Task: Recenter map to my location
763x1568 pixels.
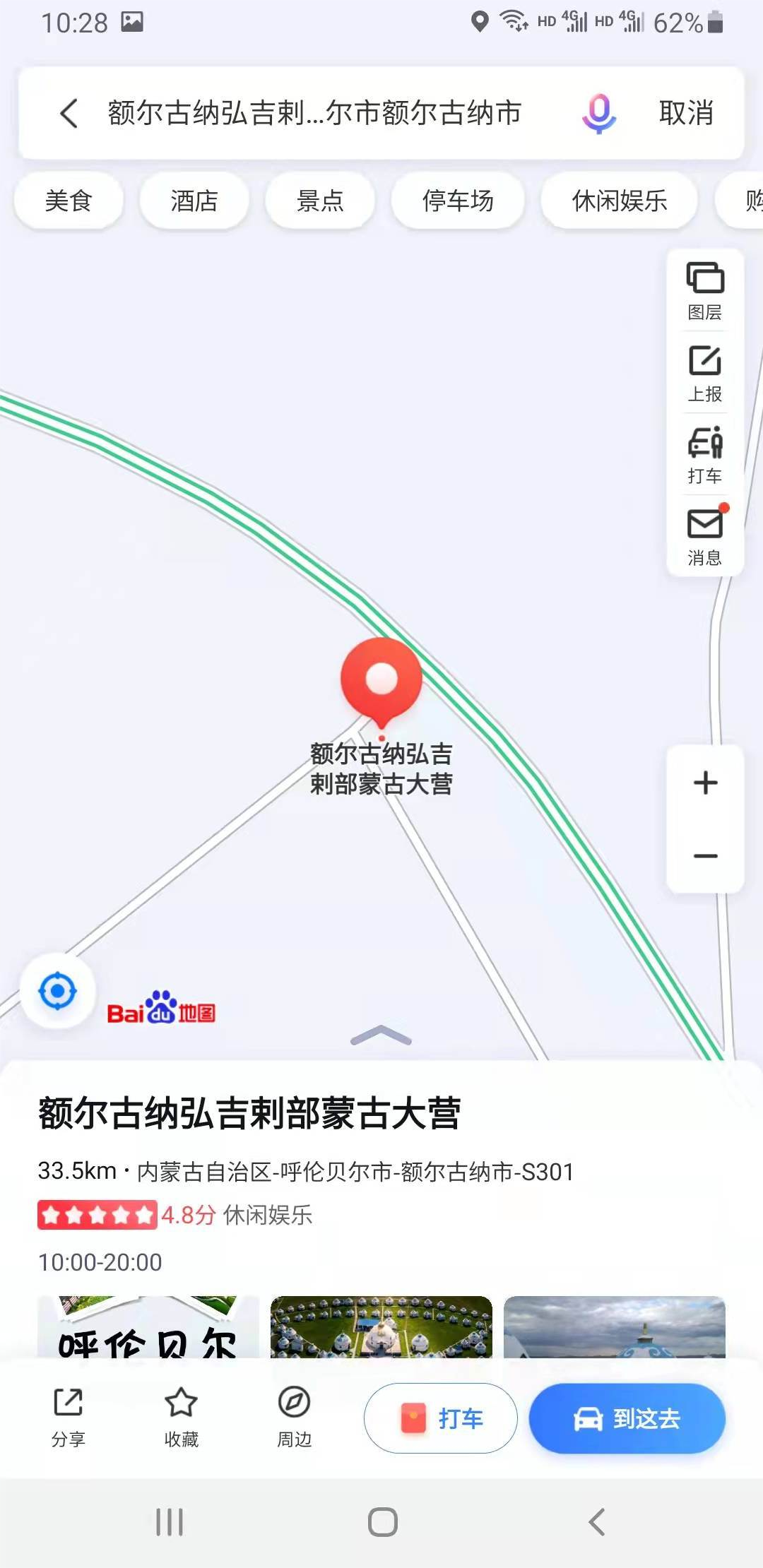Action: pyautogui.click(x=58, y=992)
